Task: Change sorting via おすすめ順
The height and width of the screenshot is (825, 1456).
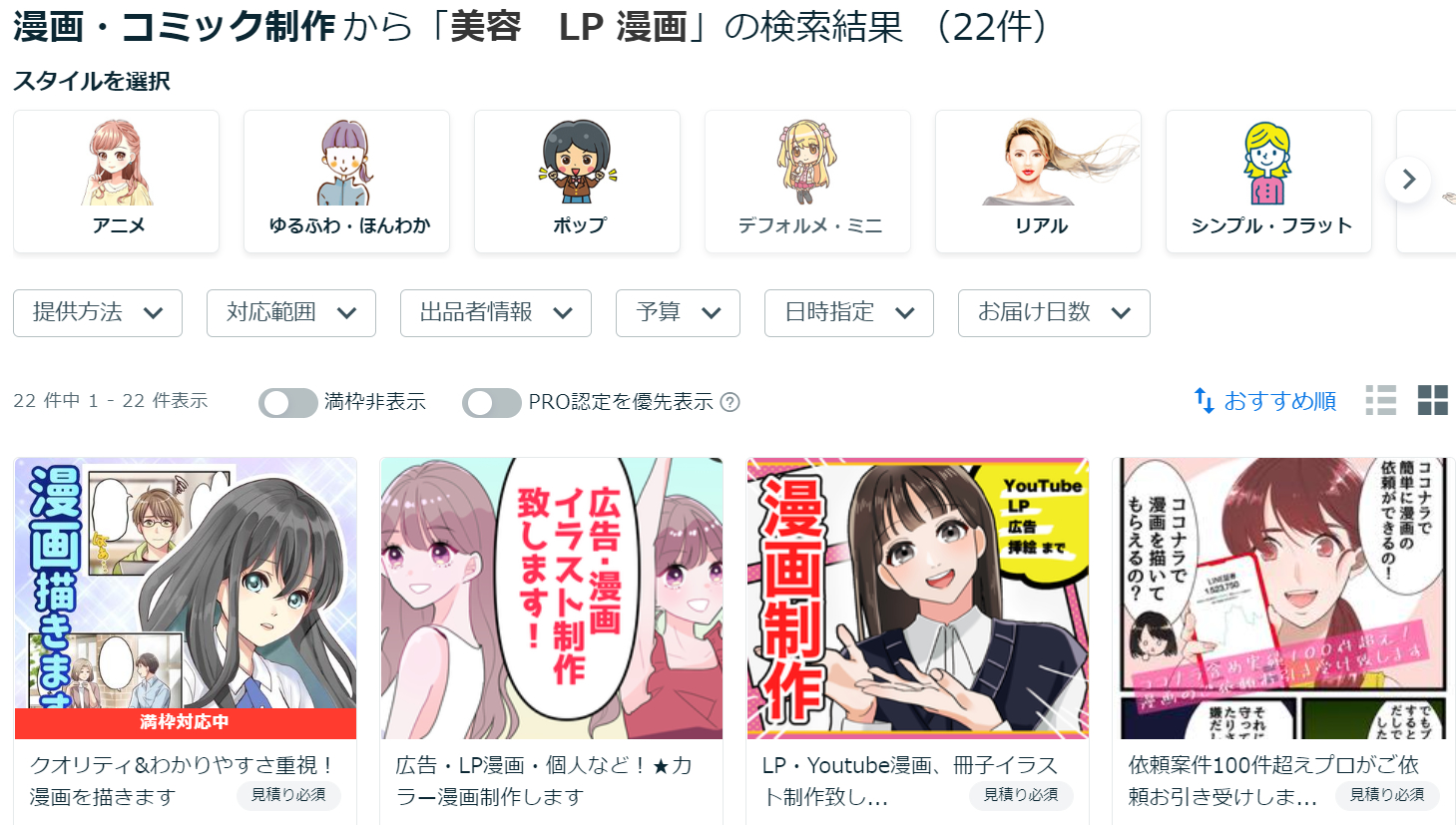Action: tap(1265, 401)
